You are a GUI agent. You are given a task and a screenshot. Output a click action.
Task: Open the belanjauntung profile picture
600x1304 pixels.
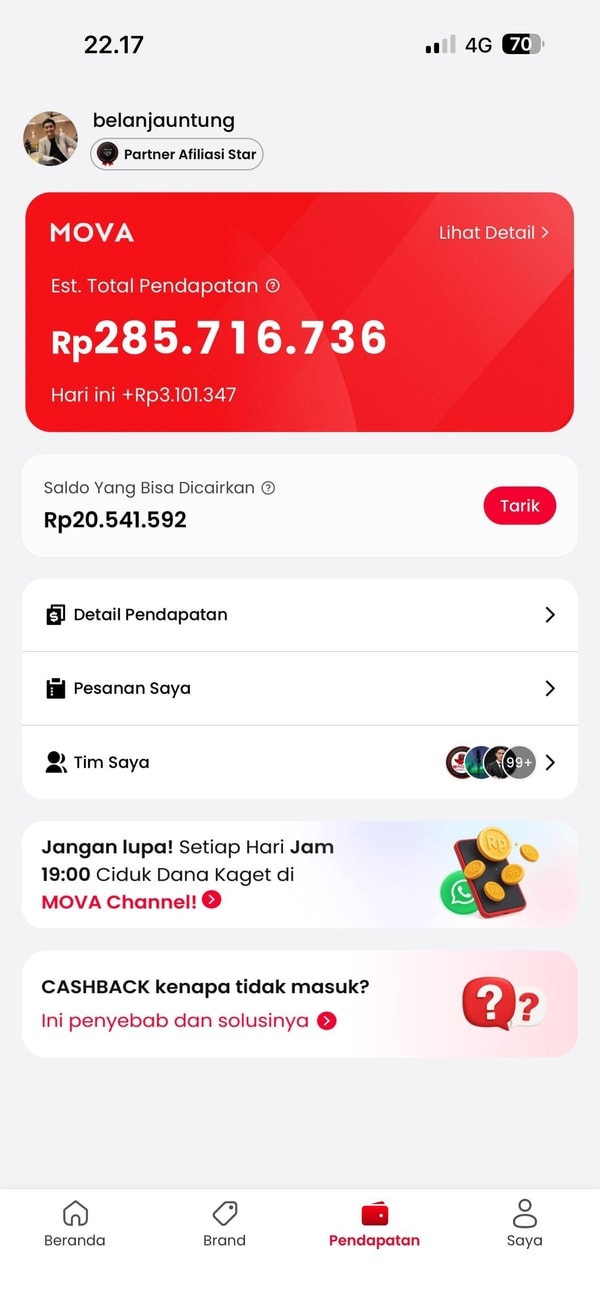click(x=50, y=139)
